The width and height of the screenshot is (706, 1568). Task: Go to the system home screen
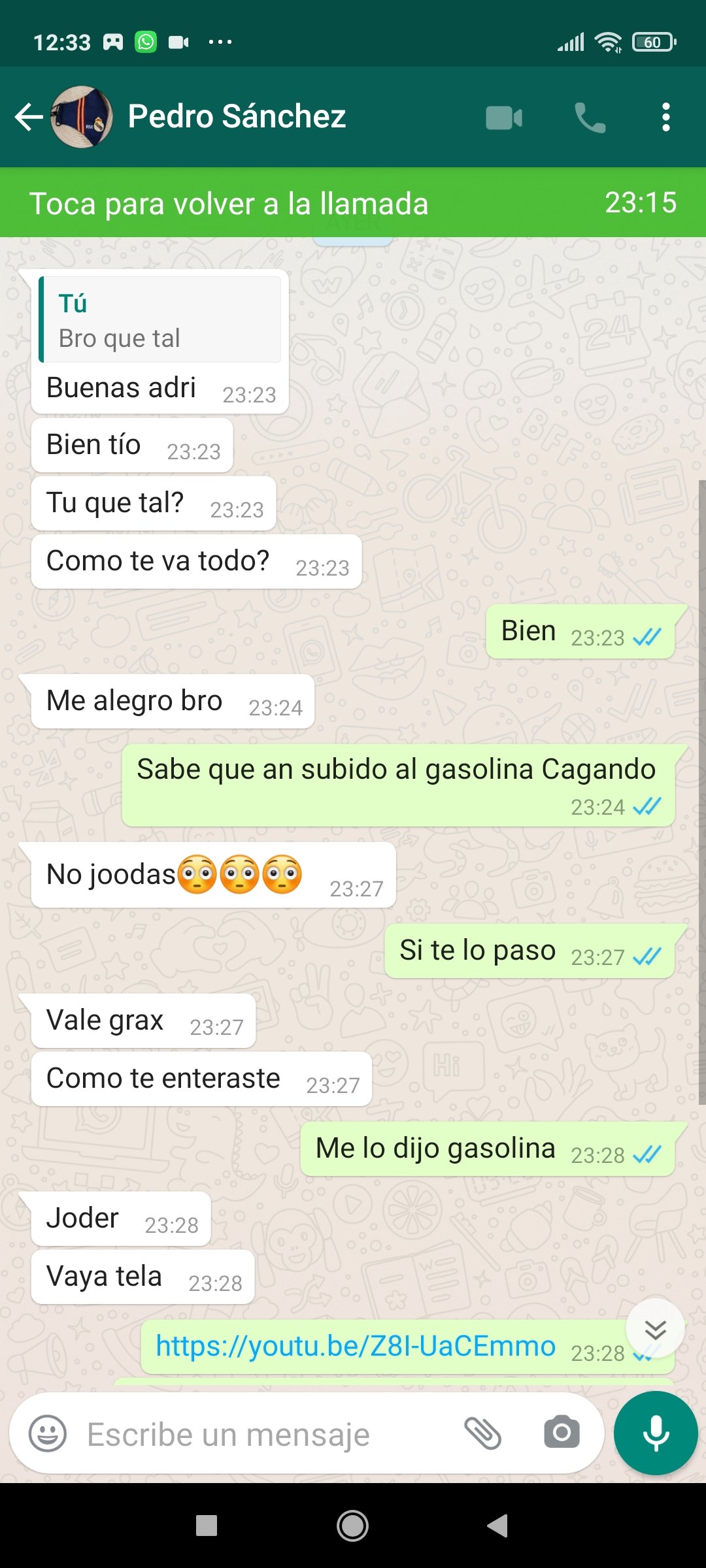352,1526
